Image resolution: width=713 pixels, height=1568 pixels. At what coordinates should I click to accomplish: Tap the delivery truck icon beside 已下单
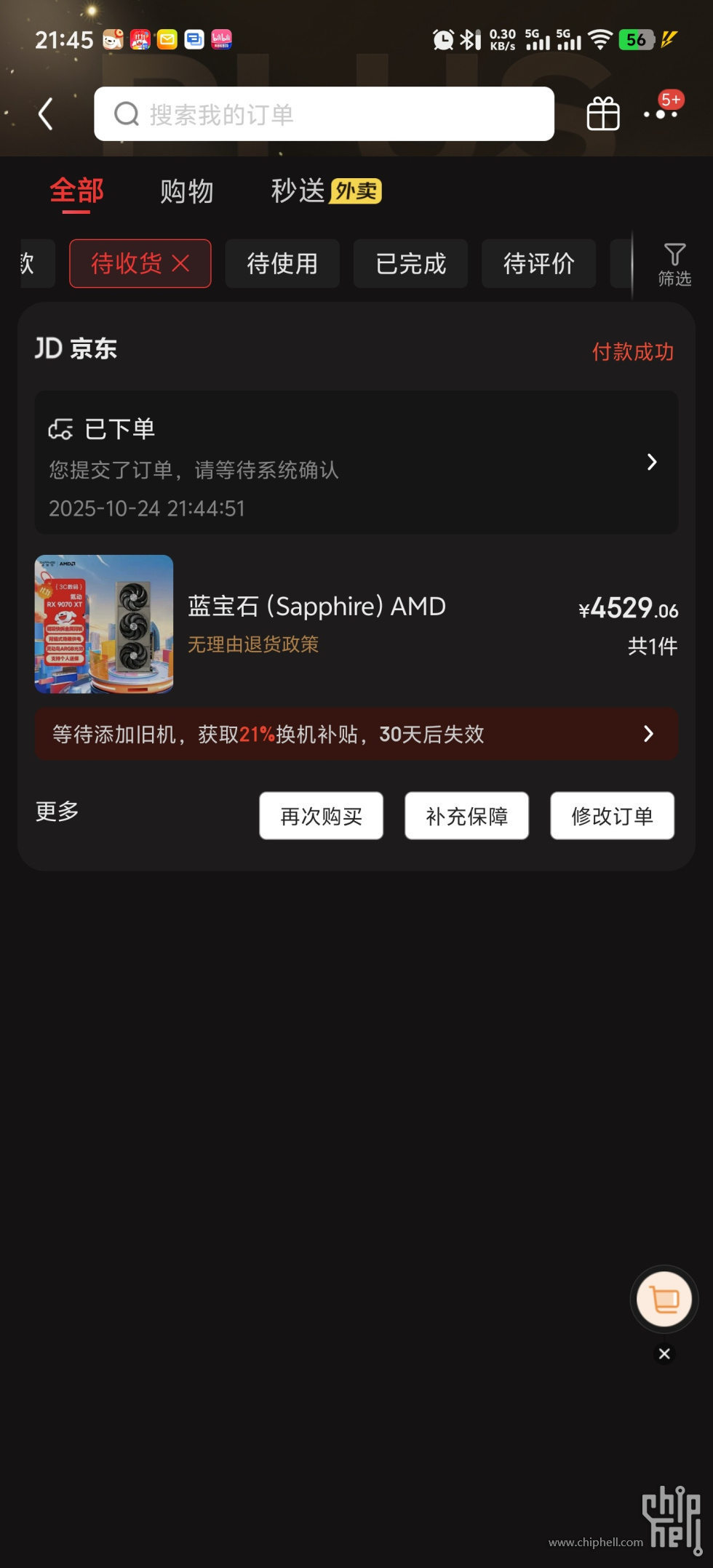pyautogui.click(x=61, y=429)
